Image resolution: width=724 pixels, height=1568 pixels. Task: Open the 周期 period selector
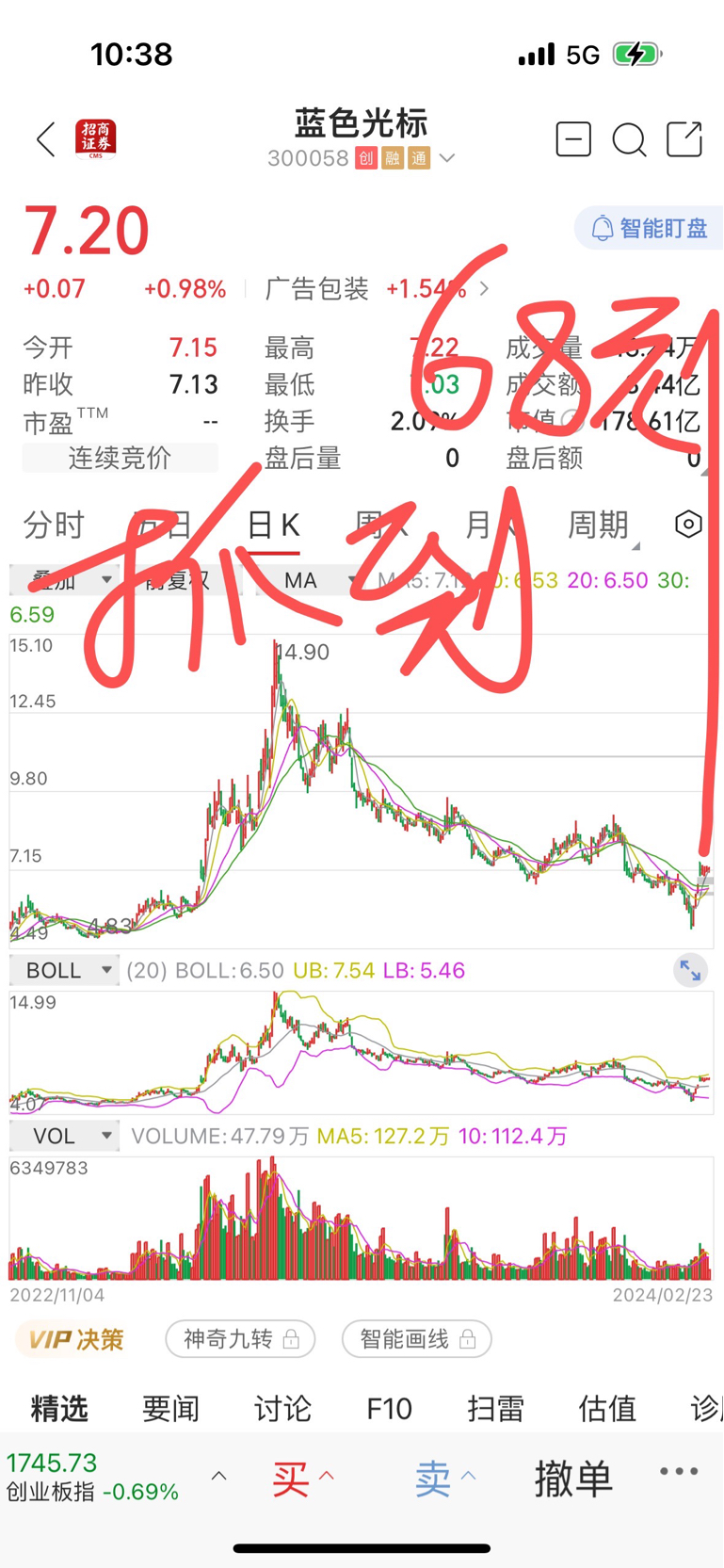coord(599,525)
